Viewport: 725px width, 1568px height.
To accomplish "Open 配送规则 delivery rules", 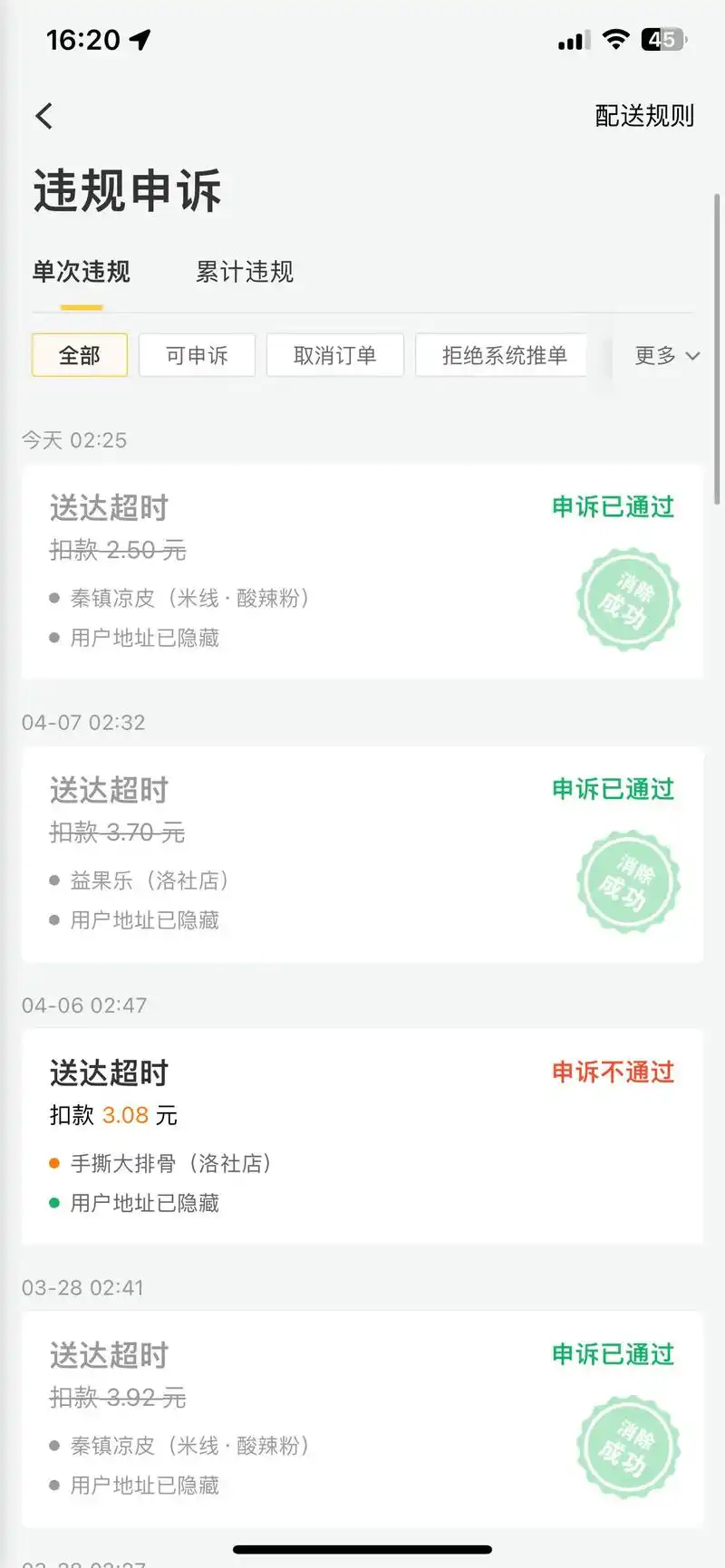I will [x=643, y=116].
